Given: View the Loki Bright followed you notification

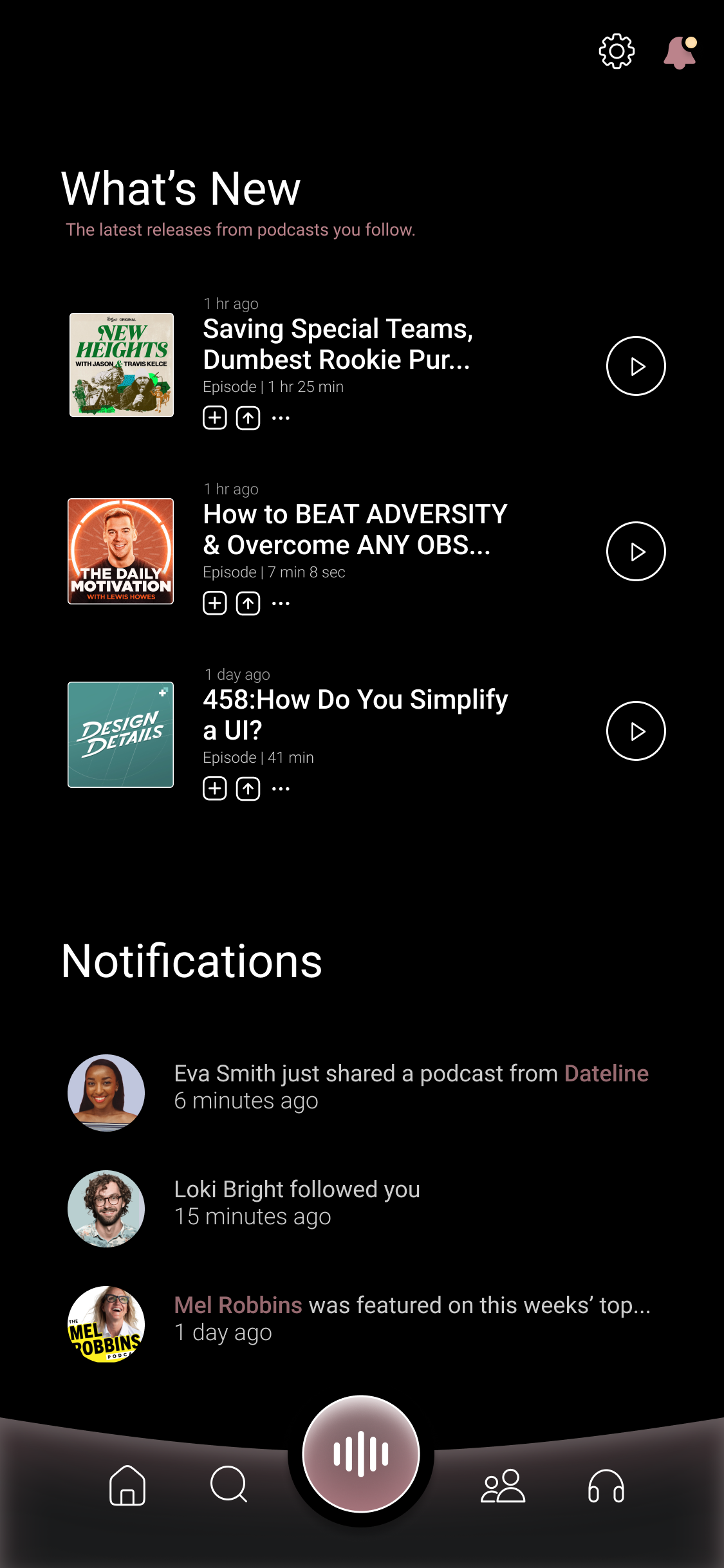Looking at the screenshot, I should [x=297, y=1202].
